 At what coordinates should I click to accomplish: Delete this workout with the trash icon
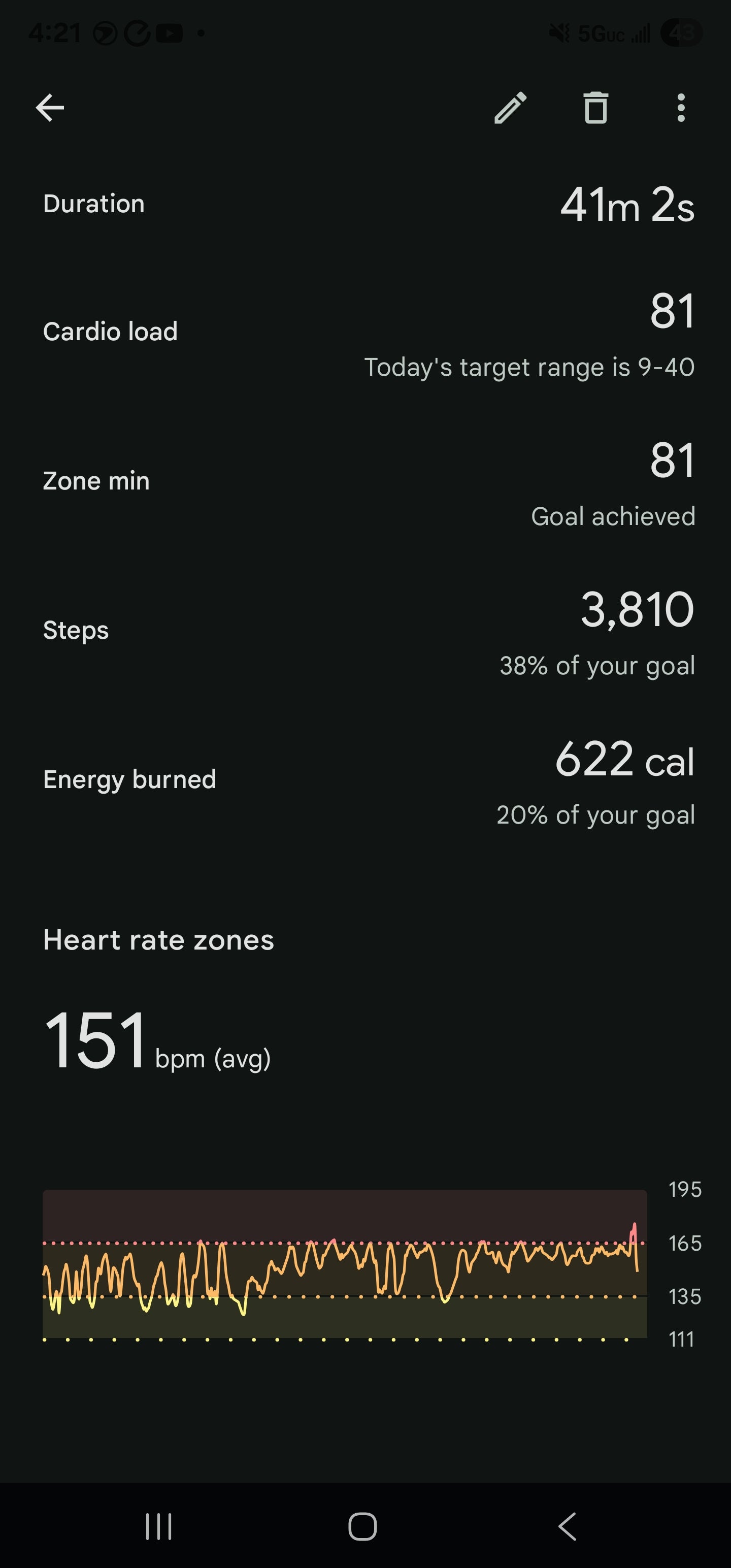click(x=595, y=108)
